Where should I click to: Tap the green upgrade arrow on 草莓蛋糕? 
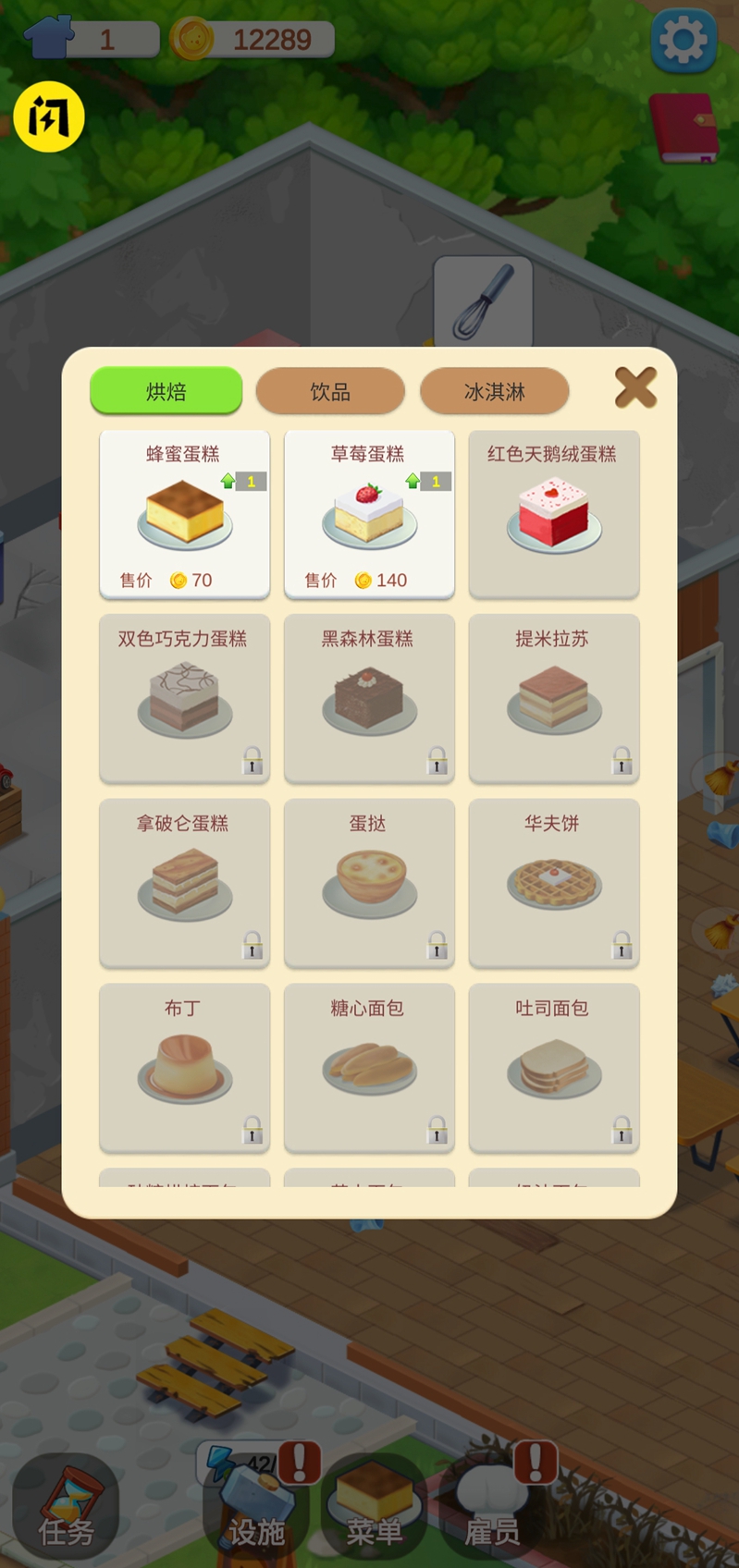(x=414, y=481)
